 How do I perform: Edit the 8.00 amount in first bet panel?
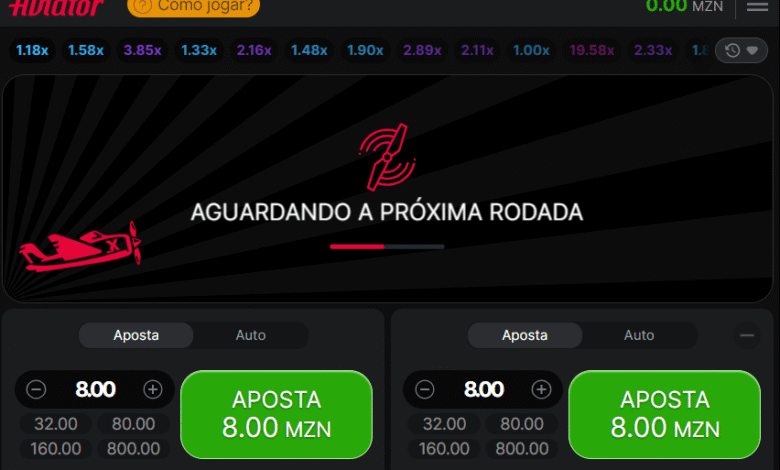click(95, 389)
